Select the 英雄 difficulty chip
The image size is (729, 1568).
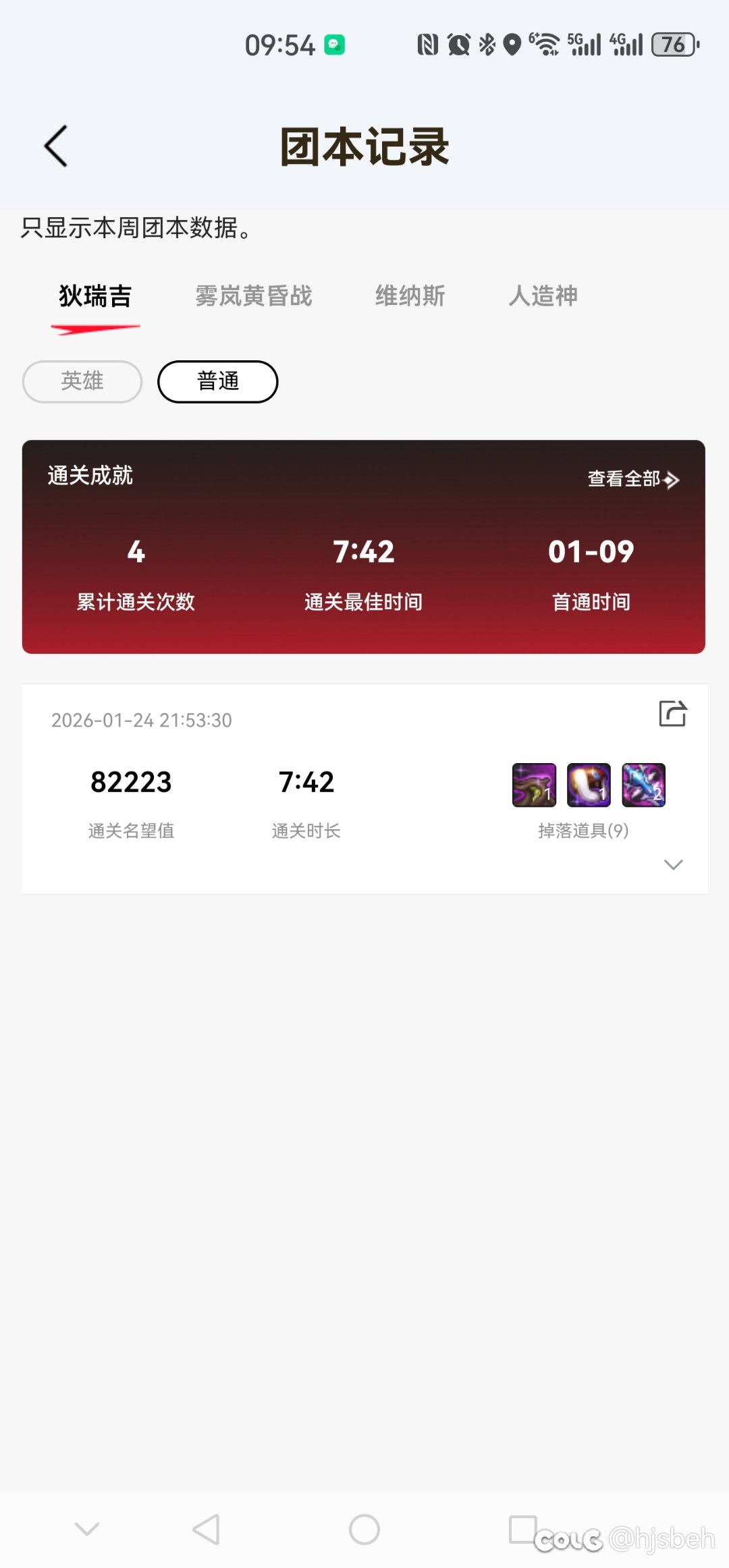click(82, 382)
